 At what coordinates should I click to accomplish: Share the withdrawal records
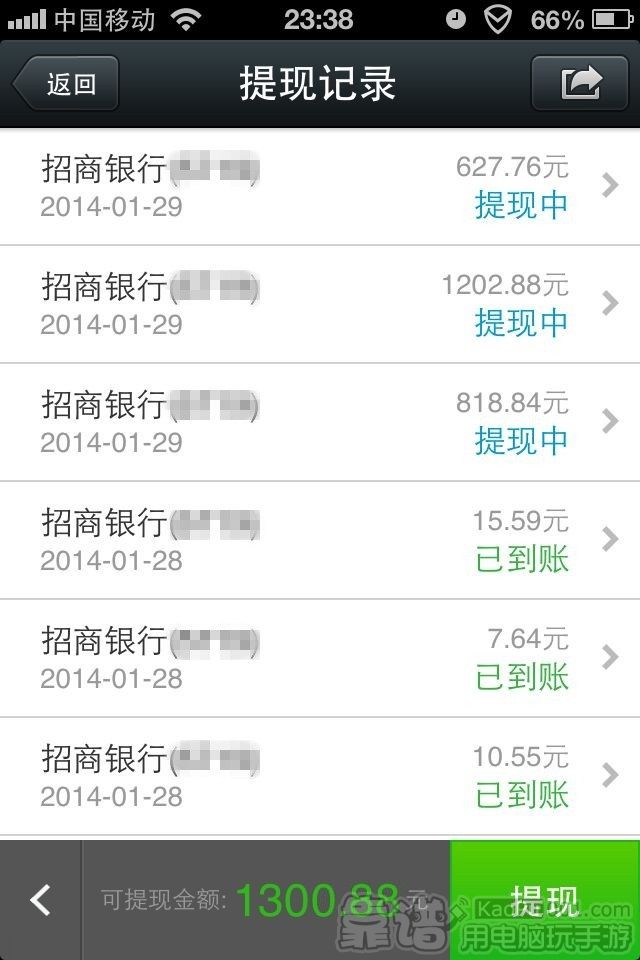579,83
